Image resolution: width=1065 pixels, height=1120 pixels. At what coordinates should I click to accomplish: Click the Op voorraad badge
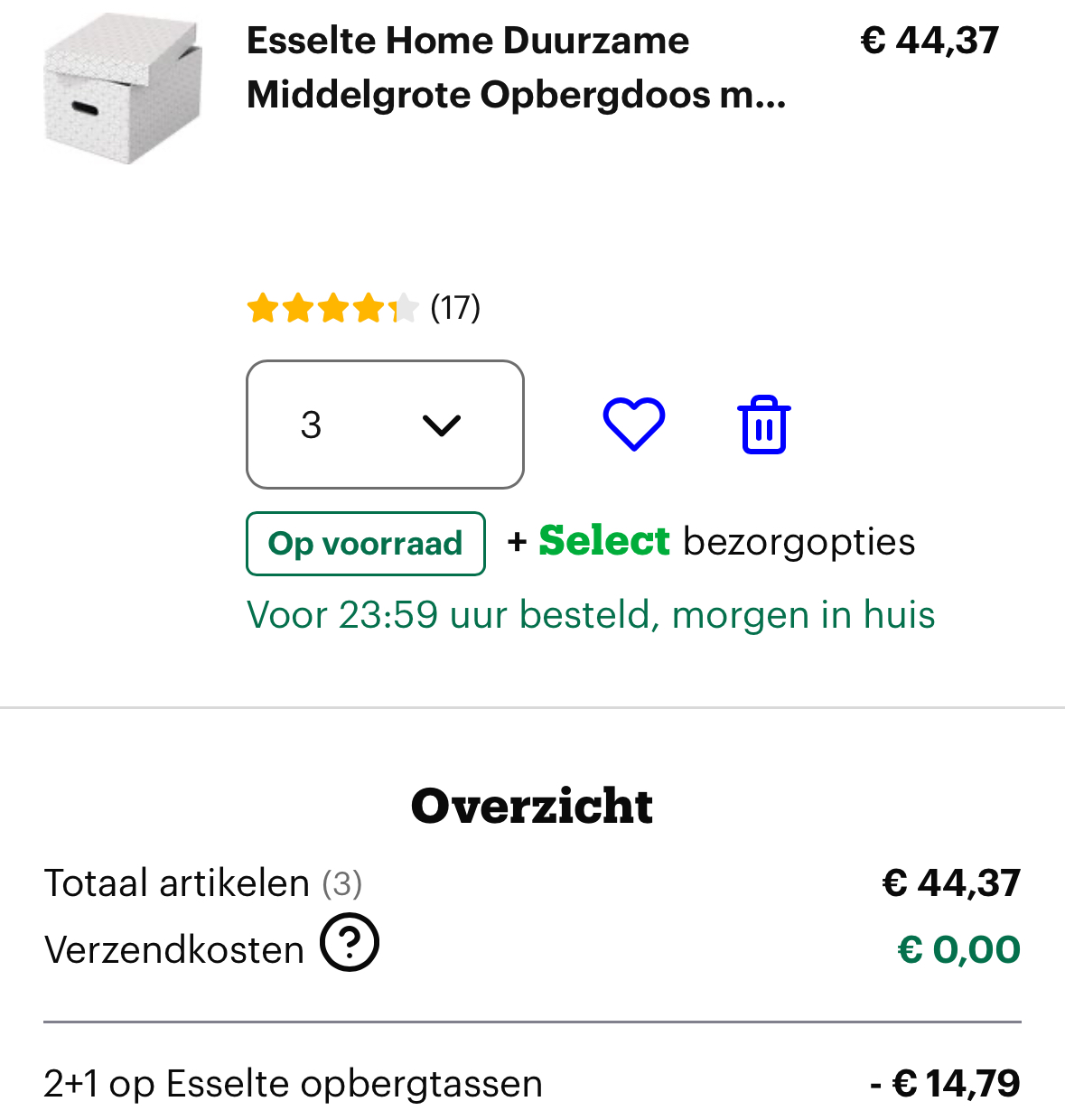(x=365, y=543)
